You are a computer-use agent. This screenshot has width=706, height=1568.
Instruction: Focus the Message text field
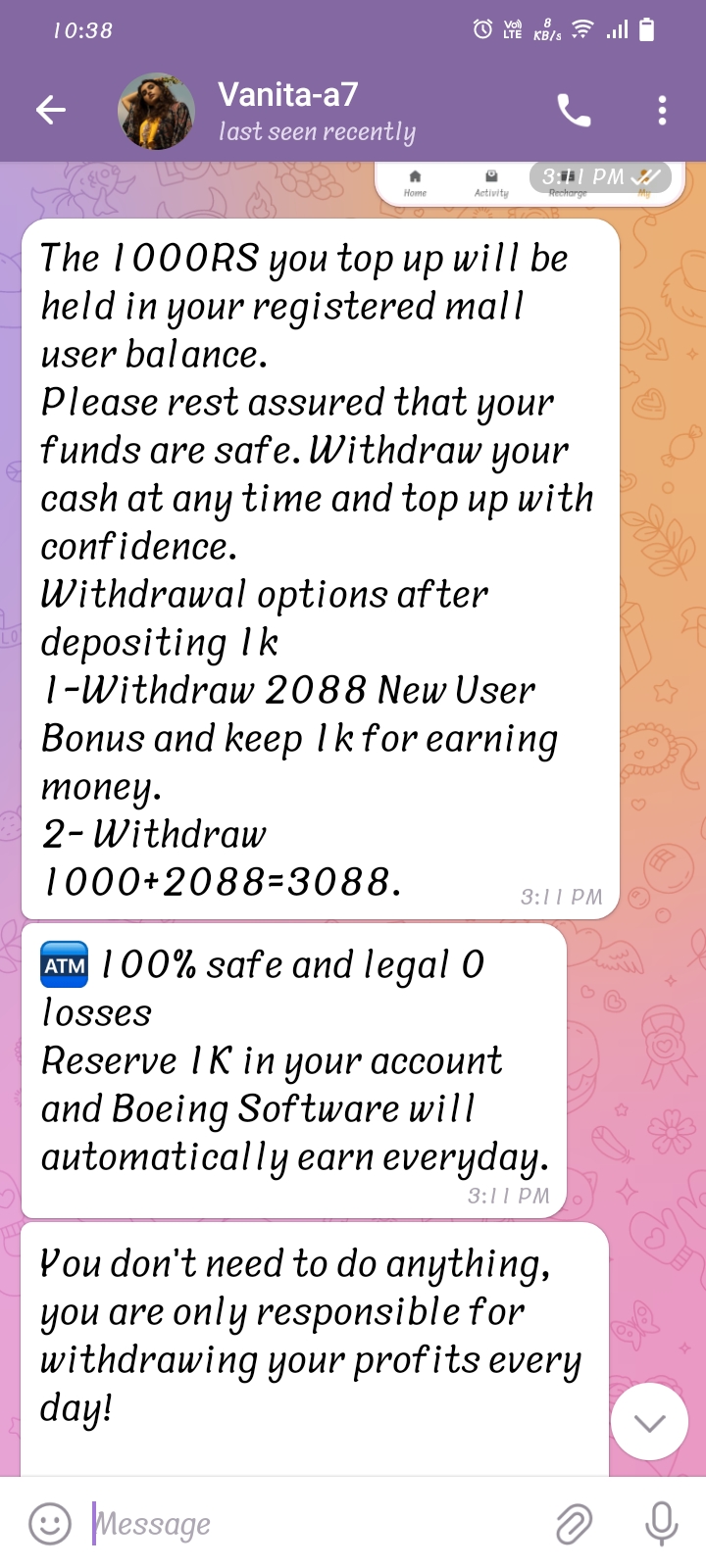pyautogui.click(x=314, y=1524)
